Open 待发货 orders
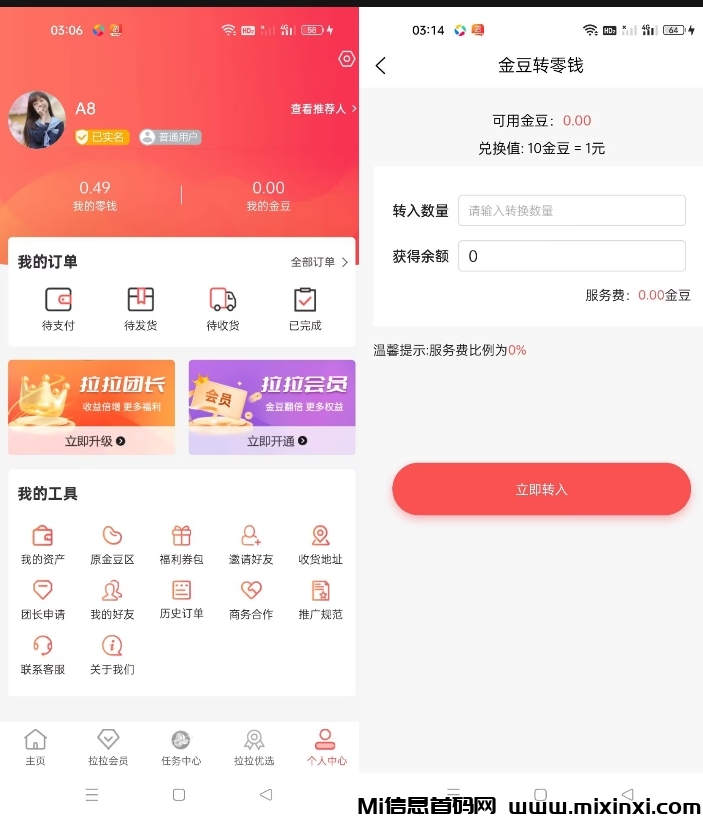Image resolution: width=703 pixels, height=816 pixels. [x=140, y=309]
